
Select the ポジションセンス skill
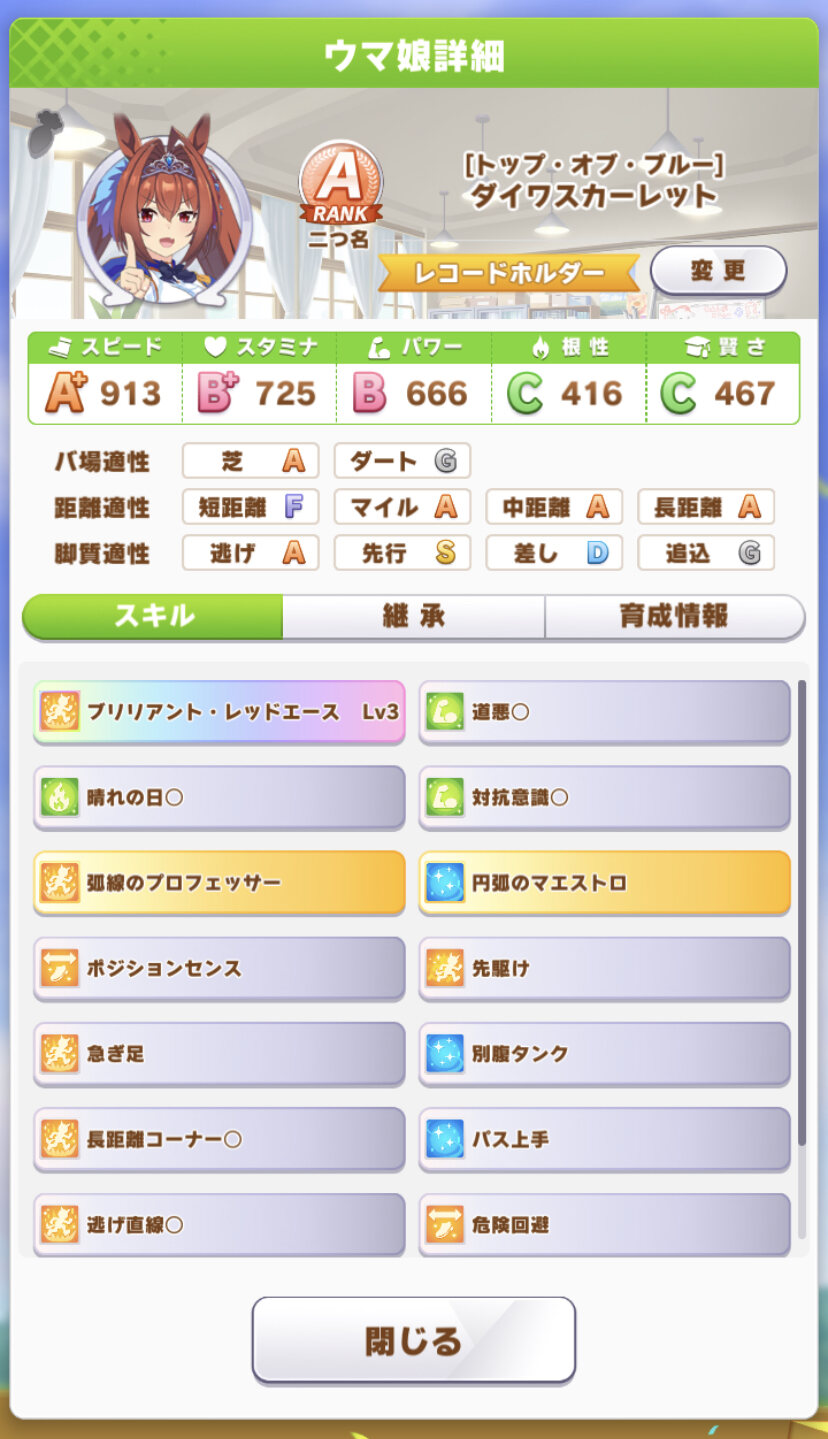click(219, 968)
